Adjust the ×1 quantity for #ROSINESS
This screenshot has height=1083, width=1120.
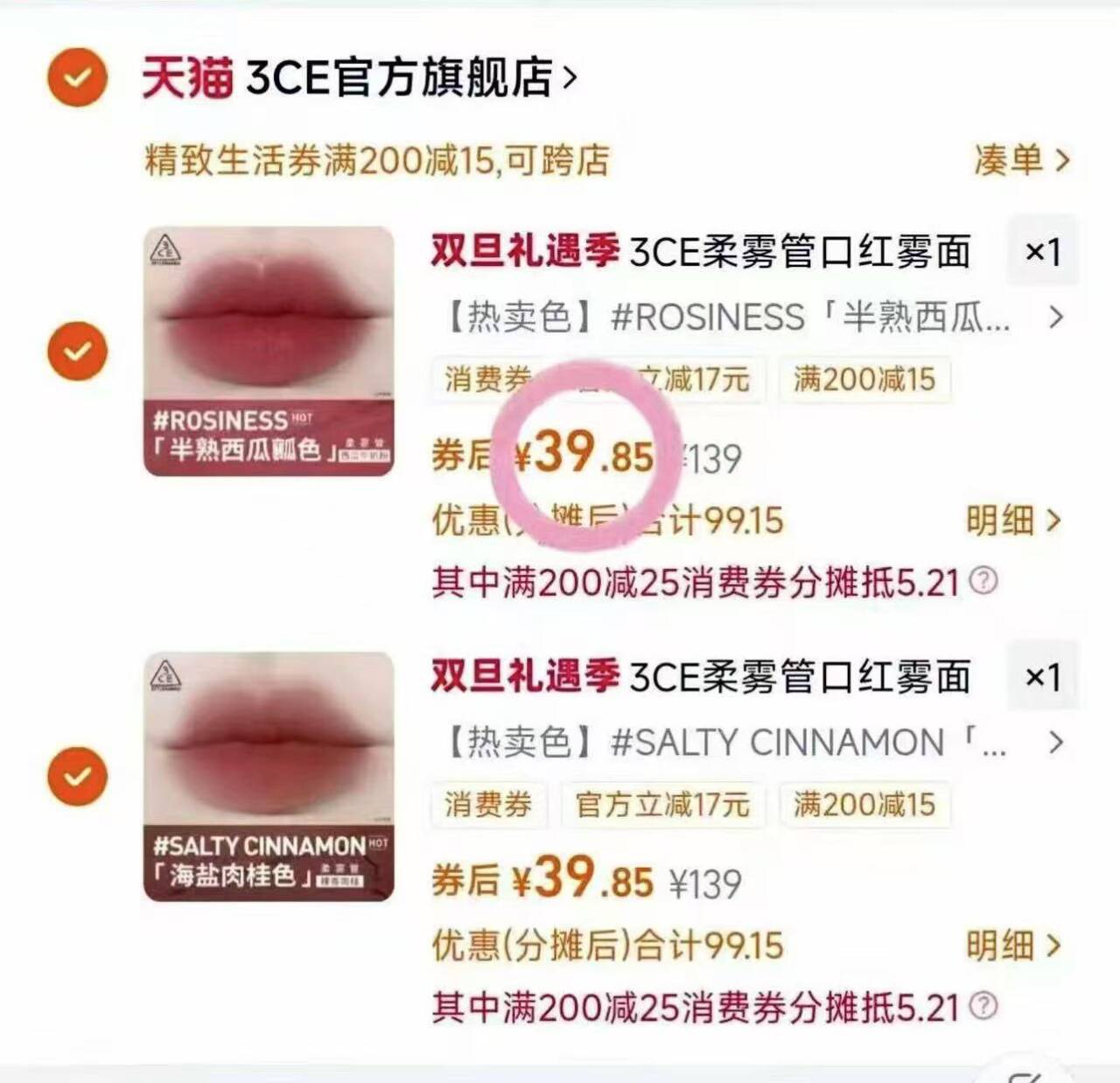(x=1042, y=252)
